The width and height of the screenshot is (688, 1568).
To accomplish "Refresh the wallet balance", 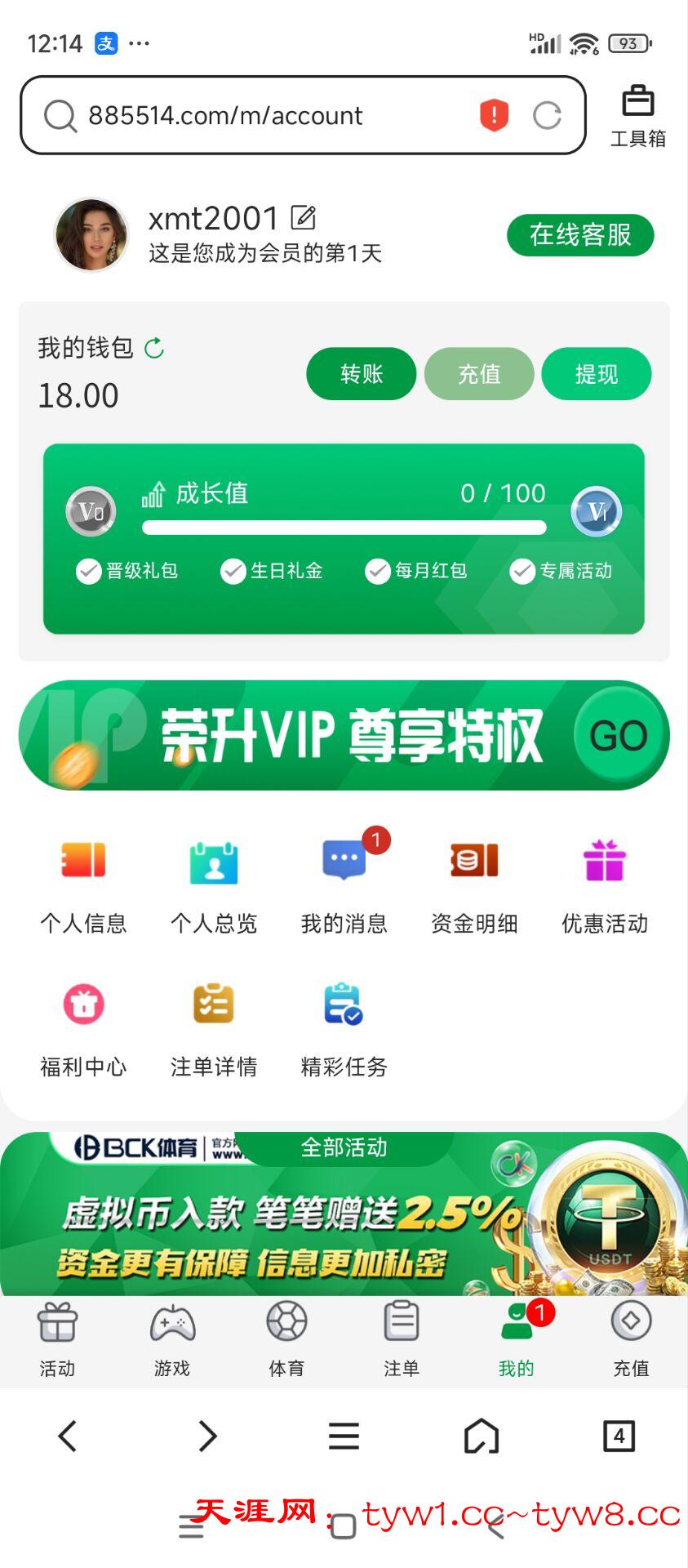I will [x=154, y=349].
